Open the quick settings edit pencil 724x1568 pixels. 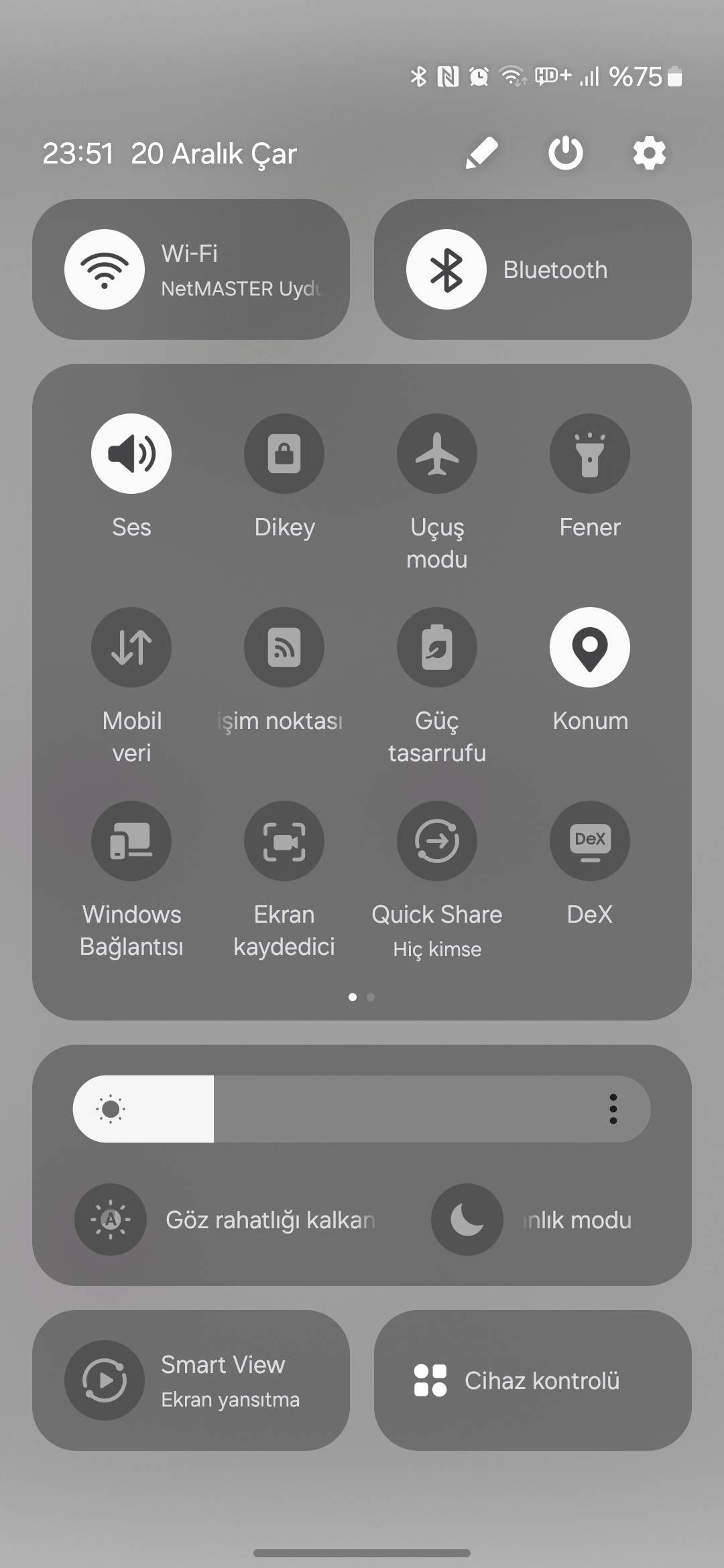tap(481, 153)
